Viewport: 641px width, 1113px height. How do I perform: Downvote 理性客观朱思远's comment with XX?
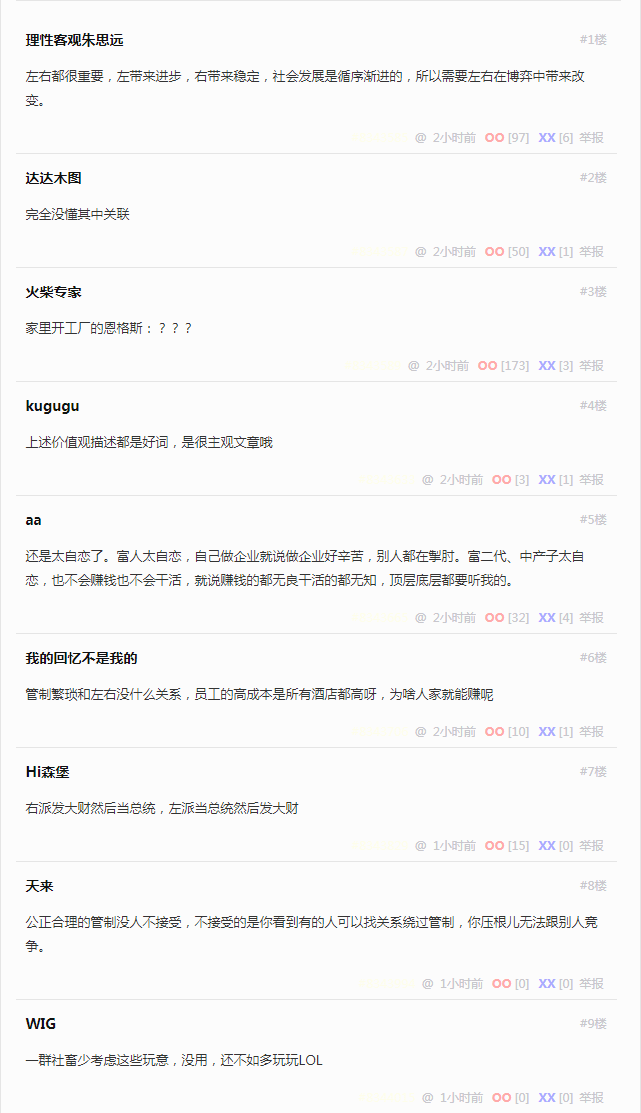coord(547,138)
